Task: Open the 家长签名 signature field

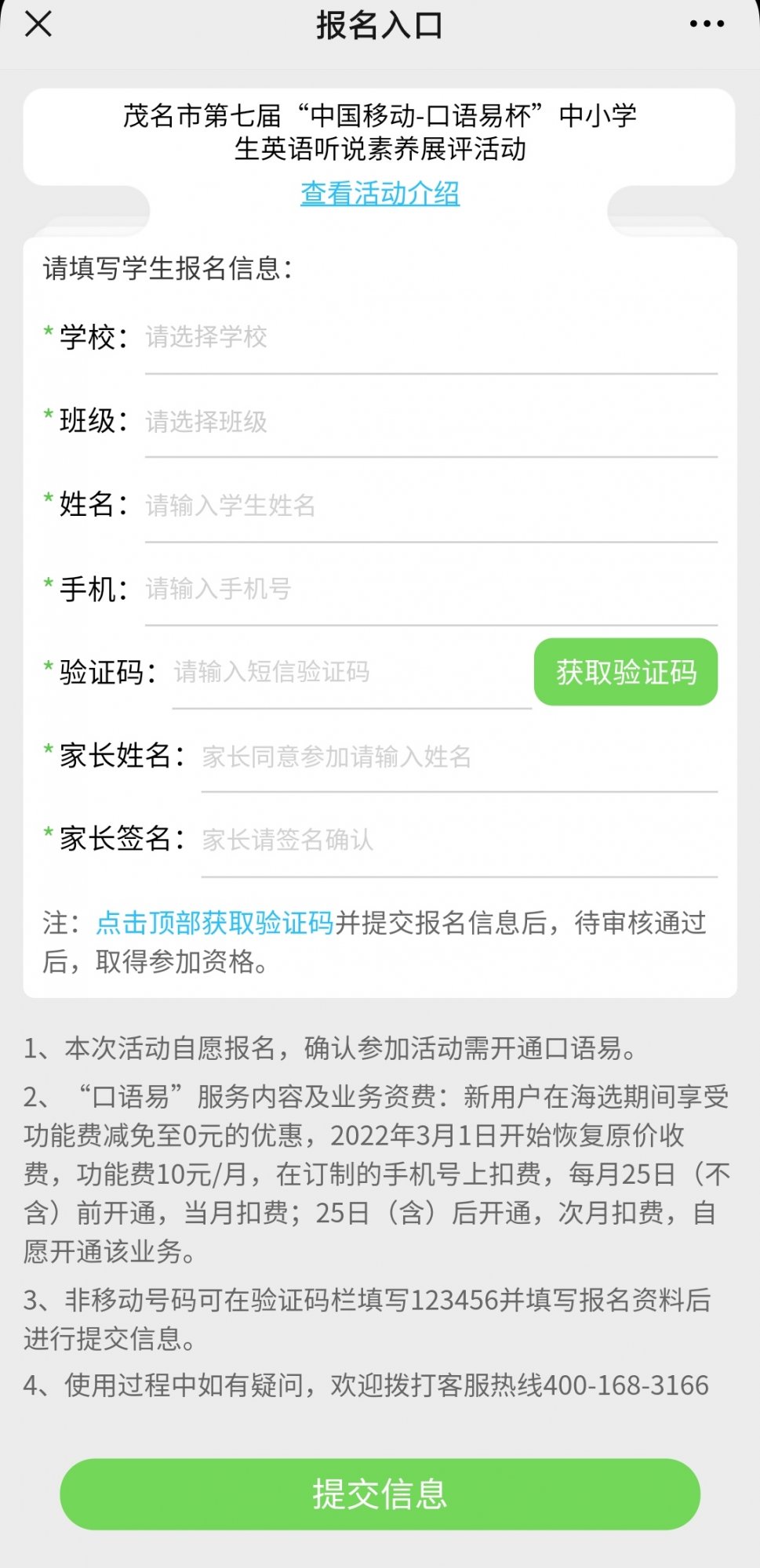Action: 458,840
